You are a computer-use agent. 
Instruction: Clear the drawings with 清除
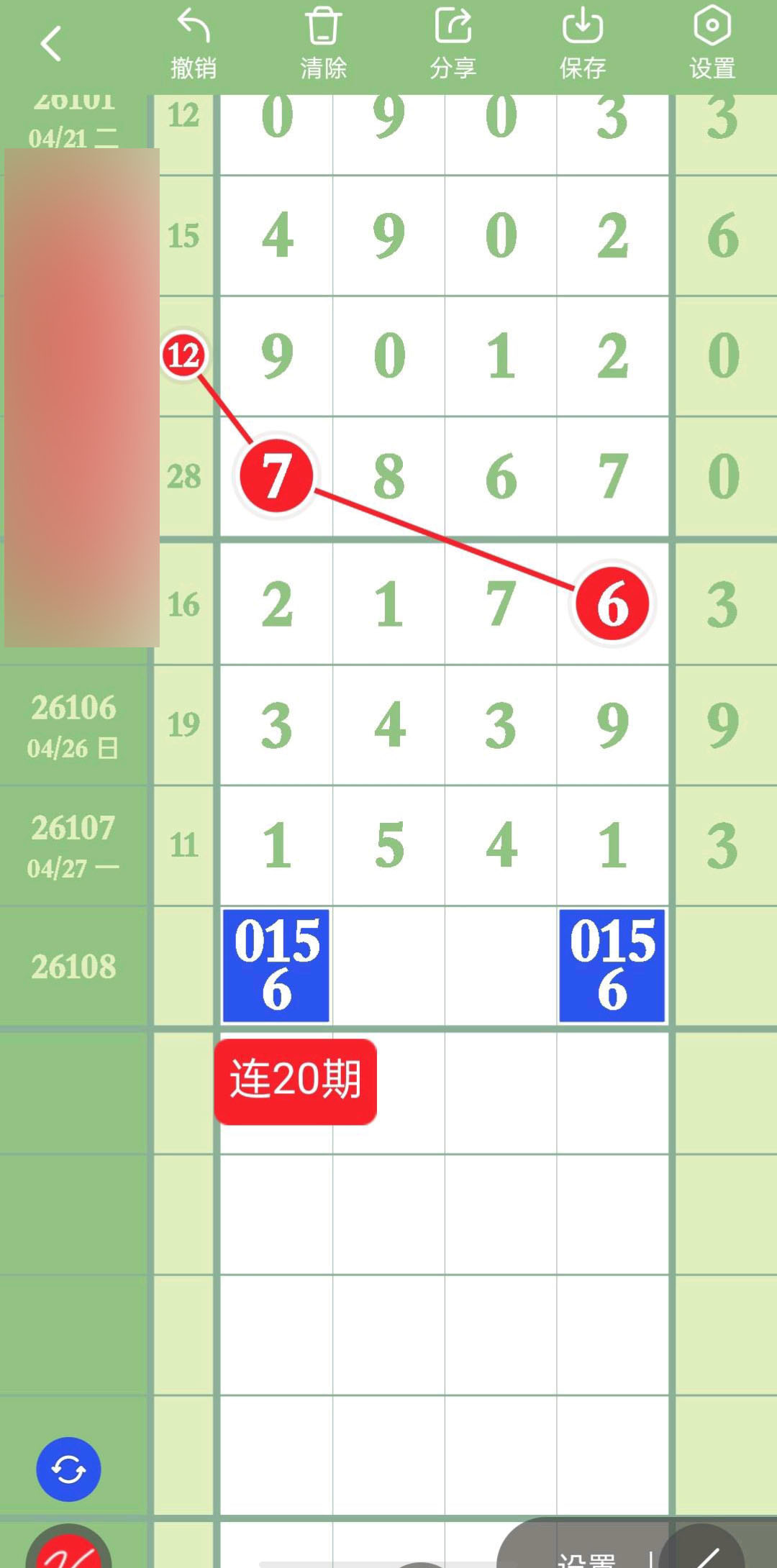[323, 45]
